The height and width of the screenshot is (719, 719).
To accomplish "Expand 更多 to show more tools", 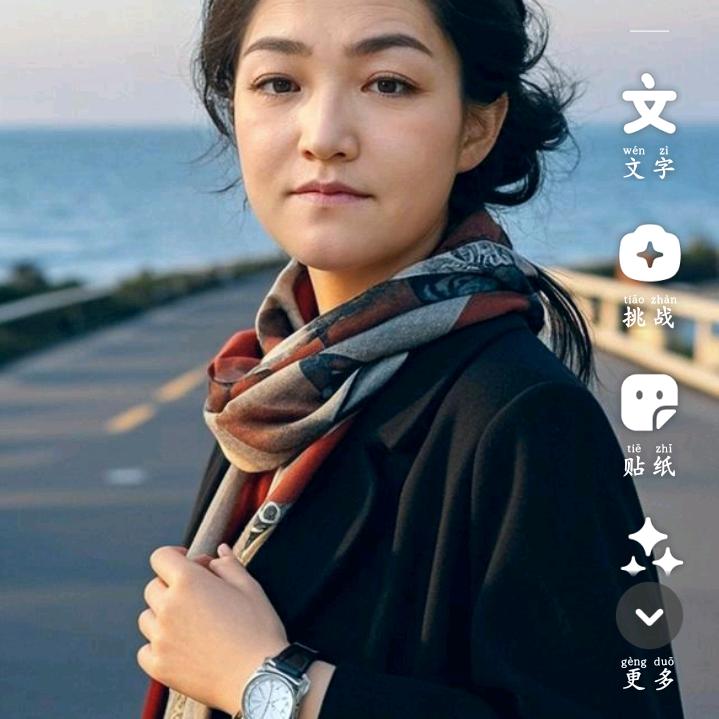I will (x=649, y=616).
